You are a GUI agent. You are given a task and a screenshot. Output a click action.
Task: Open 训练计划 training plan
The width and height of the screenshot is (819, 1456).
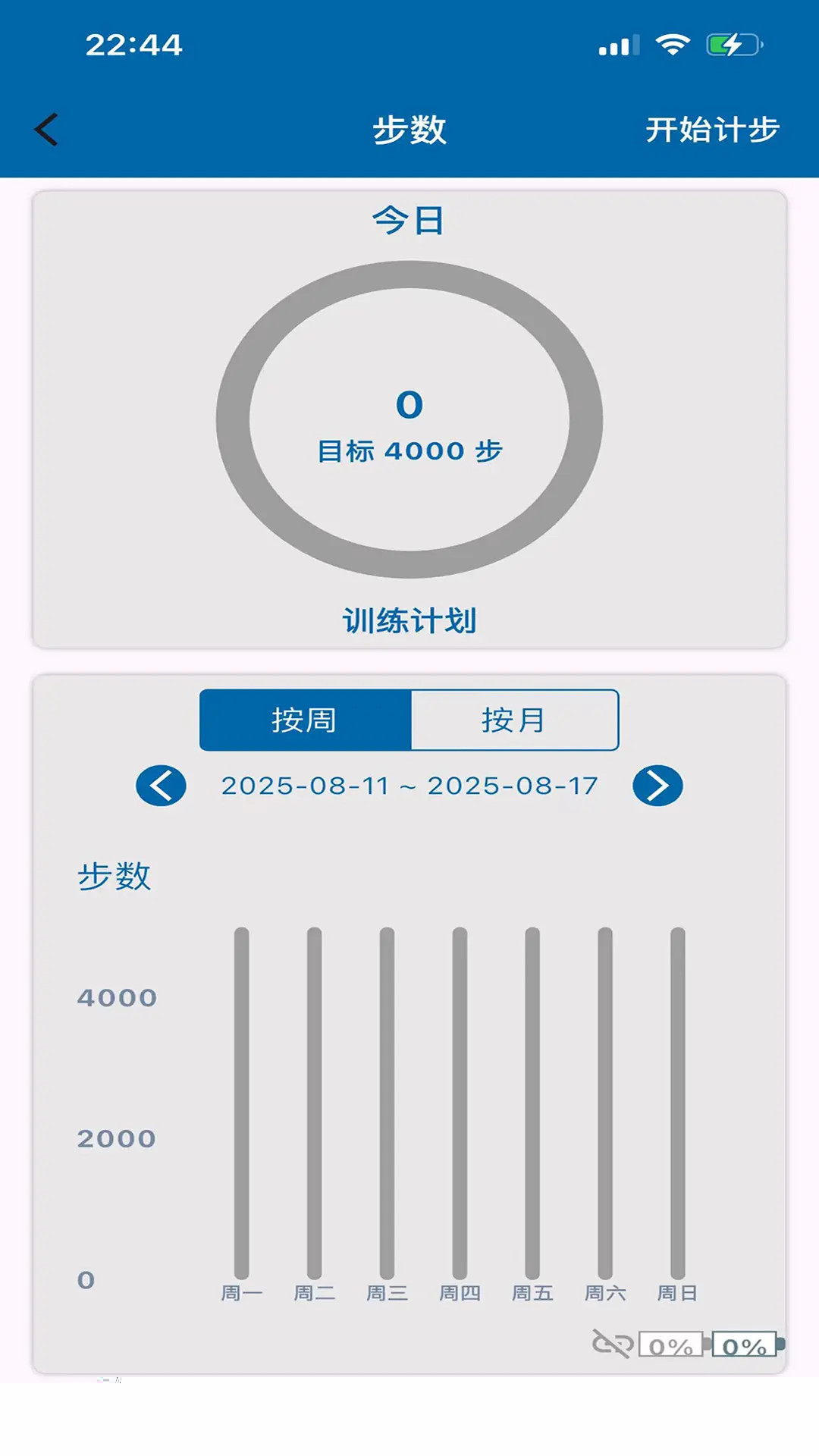pyautogui.click(x=409, y=620)
